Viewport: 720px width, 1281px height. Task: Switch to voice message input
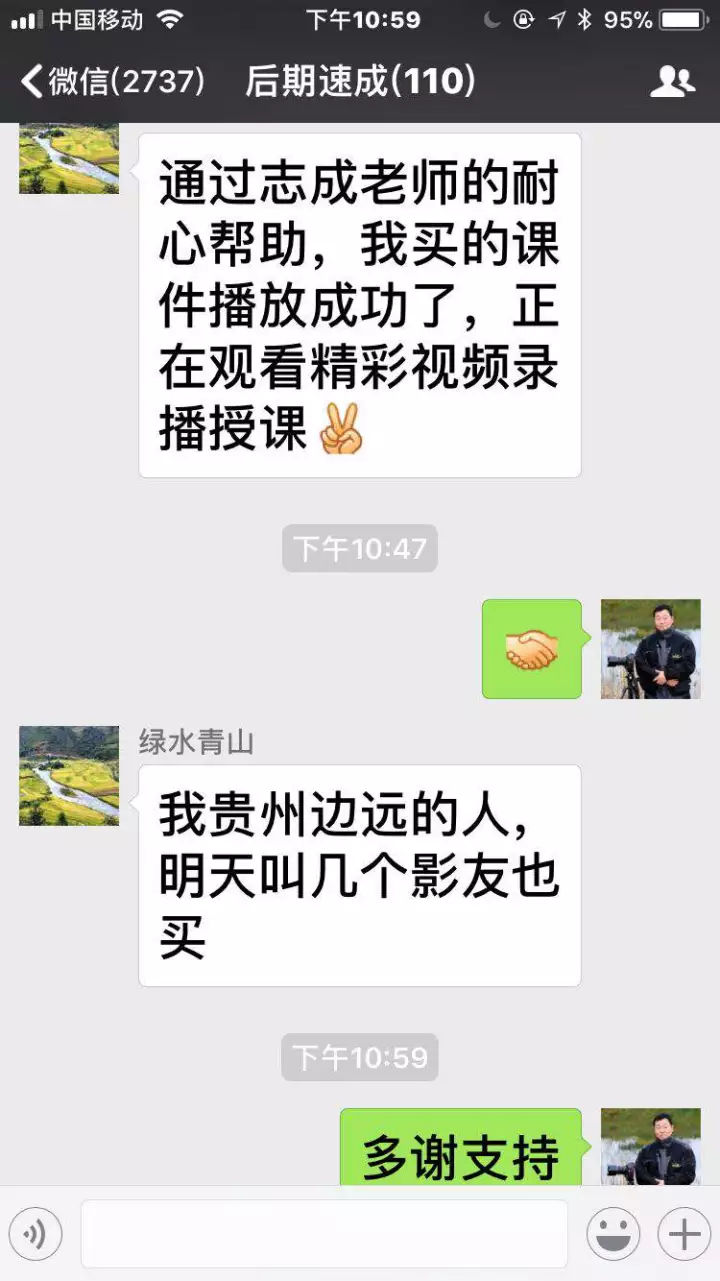coord(36,1235)
